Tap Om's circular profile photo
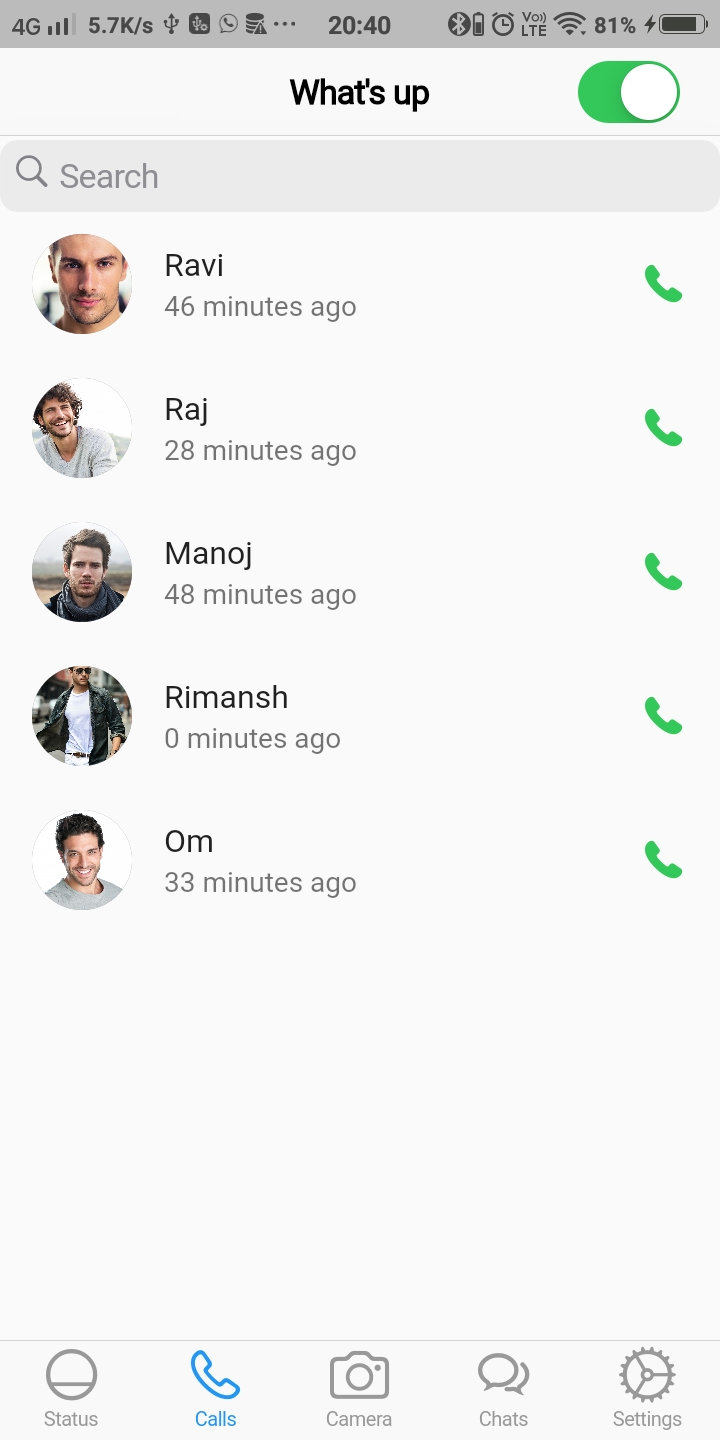The width and height of the screenshot is (720, 1440). click(82, 860)
